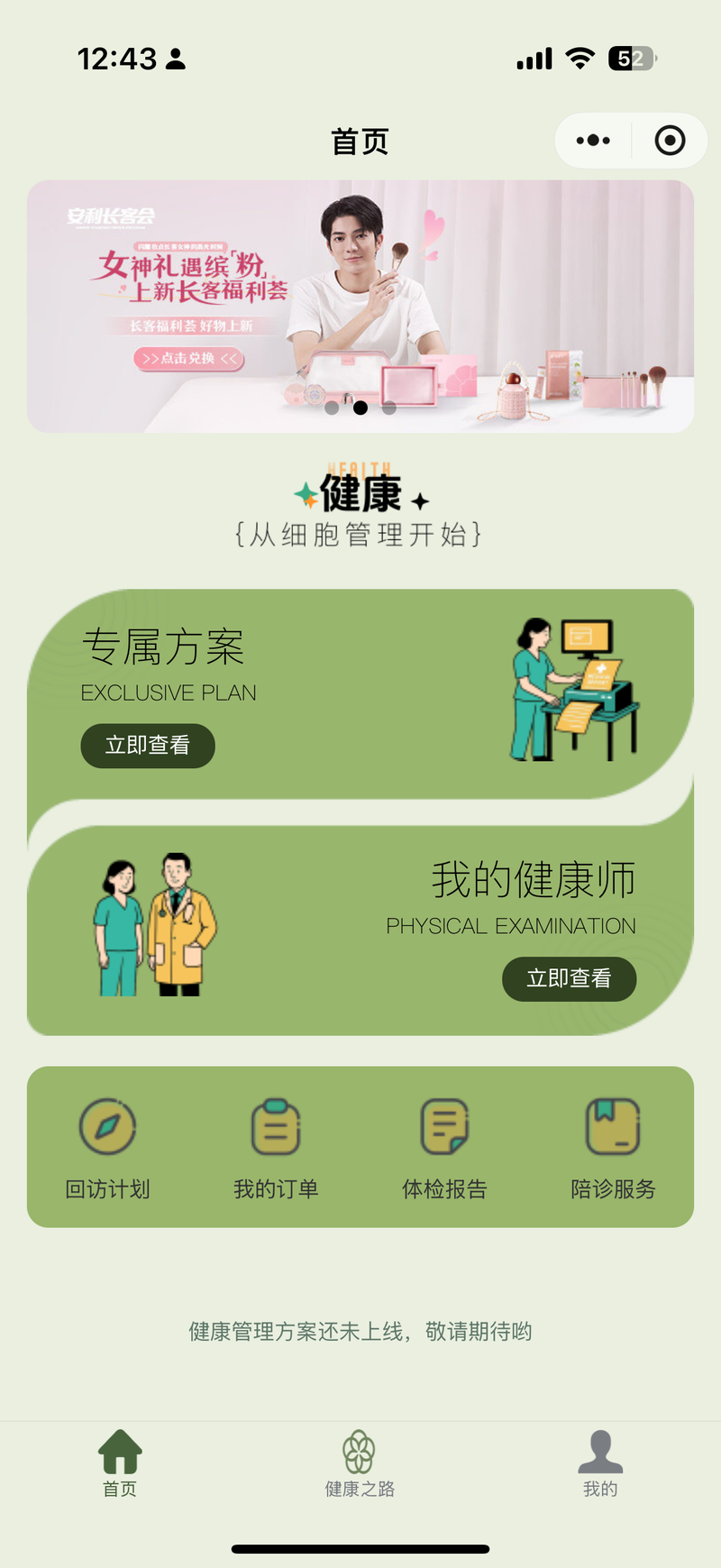Open 陪诊服务
Screen dimensions: 721x1568
(613, 1147)
